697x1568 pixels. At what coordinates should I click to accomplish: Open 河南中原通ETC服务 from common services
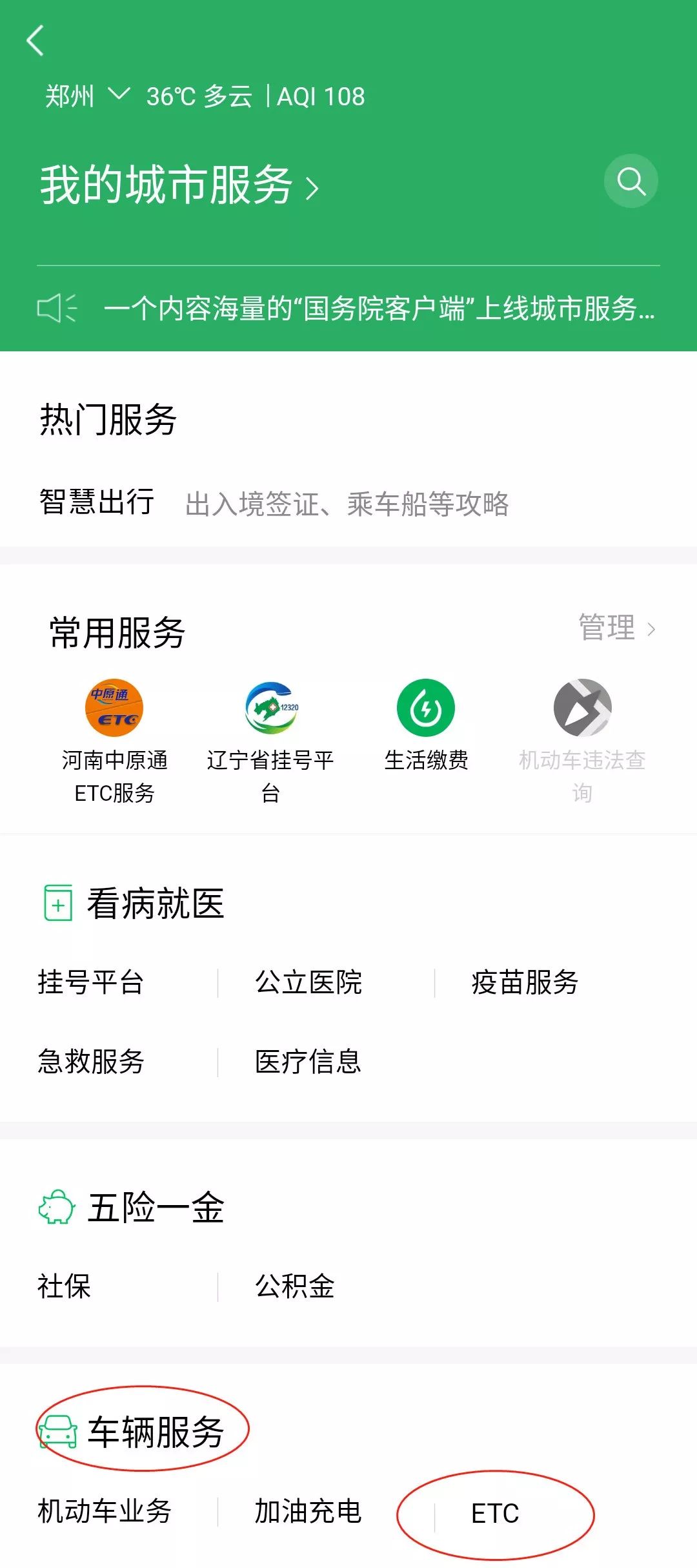point(115,710)
